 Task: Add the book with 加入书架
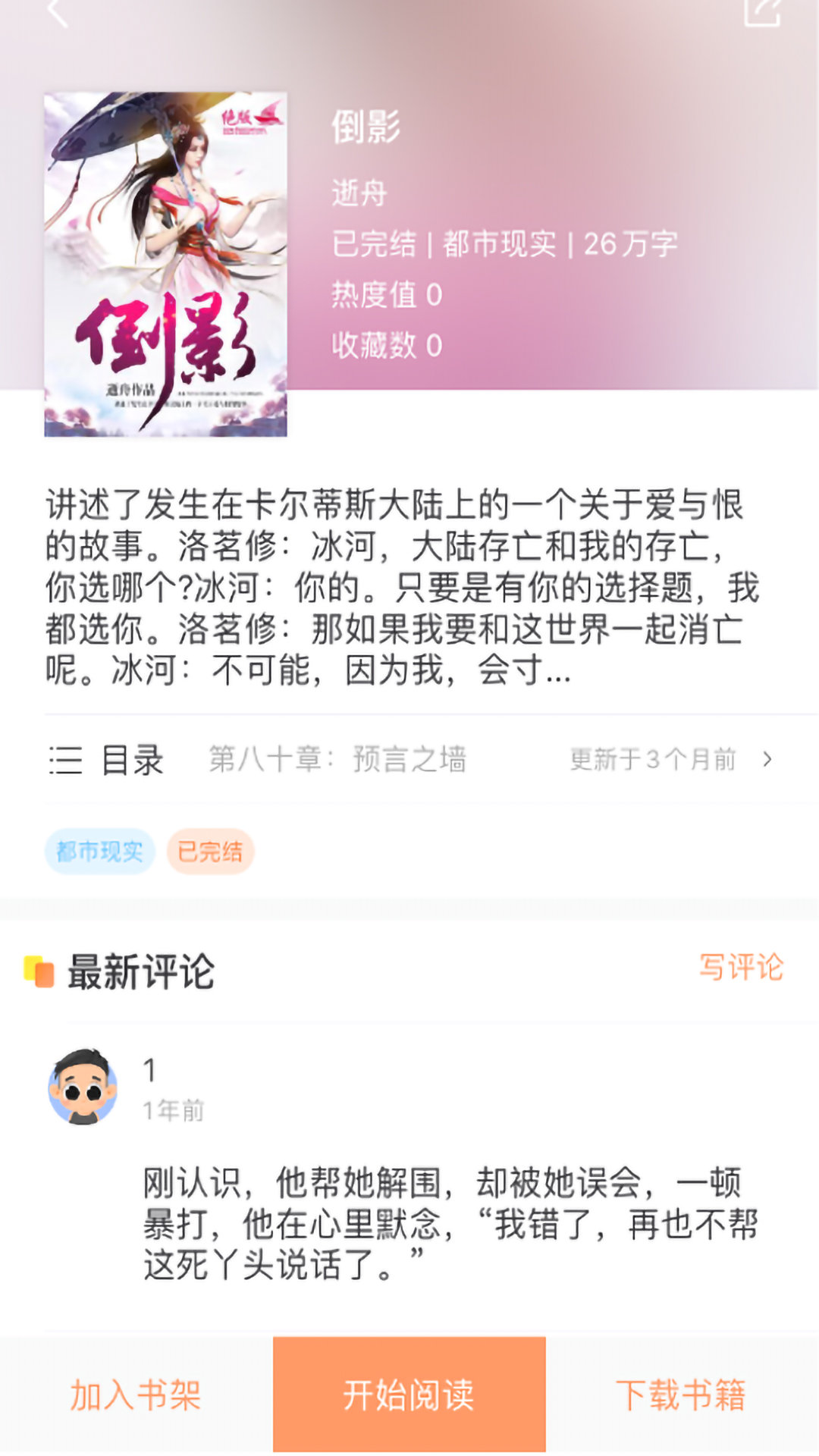click(x=136, y=1395)
